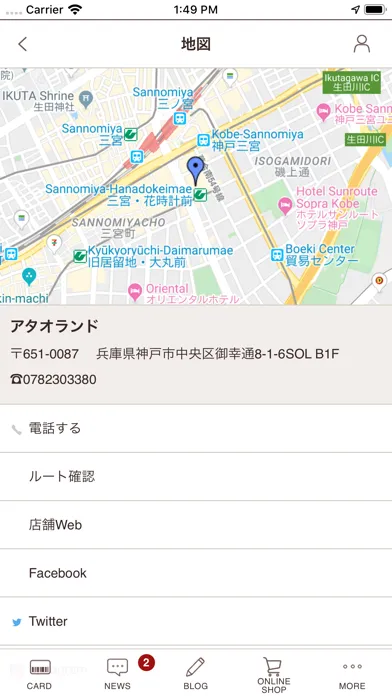Open the Facebook row

[x=196, y=573]
